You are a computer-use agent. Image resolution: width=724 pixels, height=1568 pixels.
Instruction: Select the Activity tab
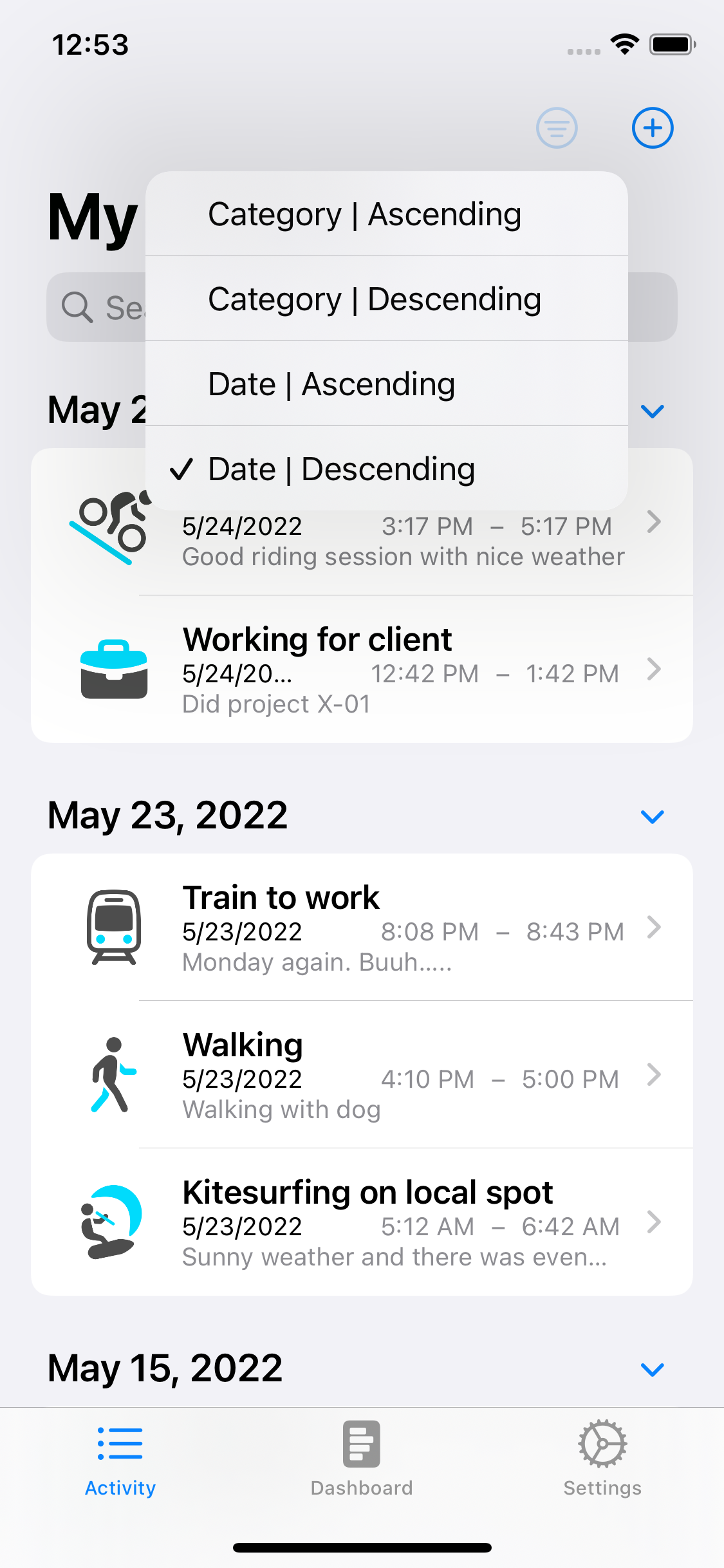120,1459
